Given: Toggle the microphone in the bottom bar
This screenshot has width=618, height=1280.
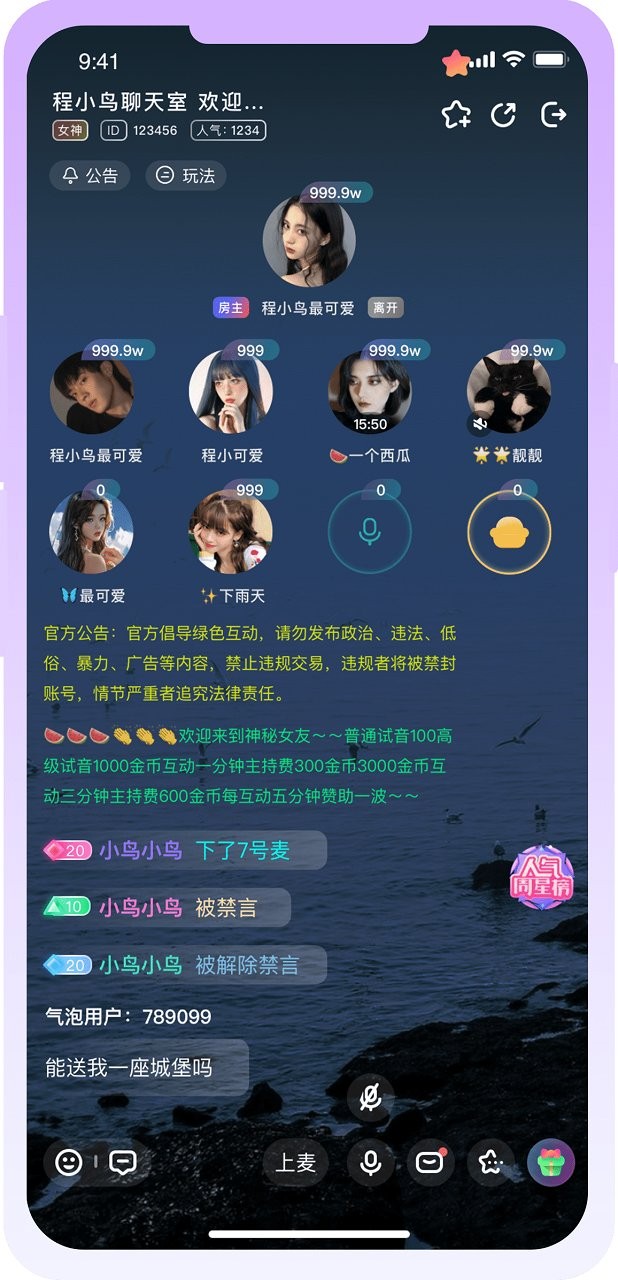Looking at the screenshot, I should pos(370,1163).
